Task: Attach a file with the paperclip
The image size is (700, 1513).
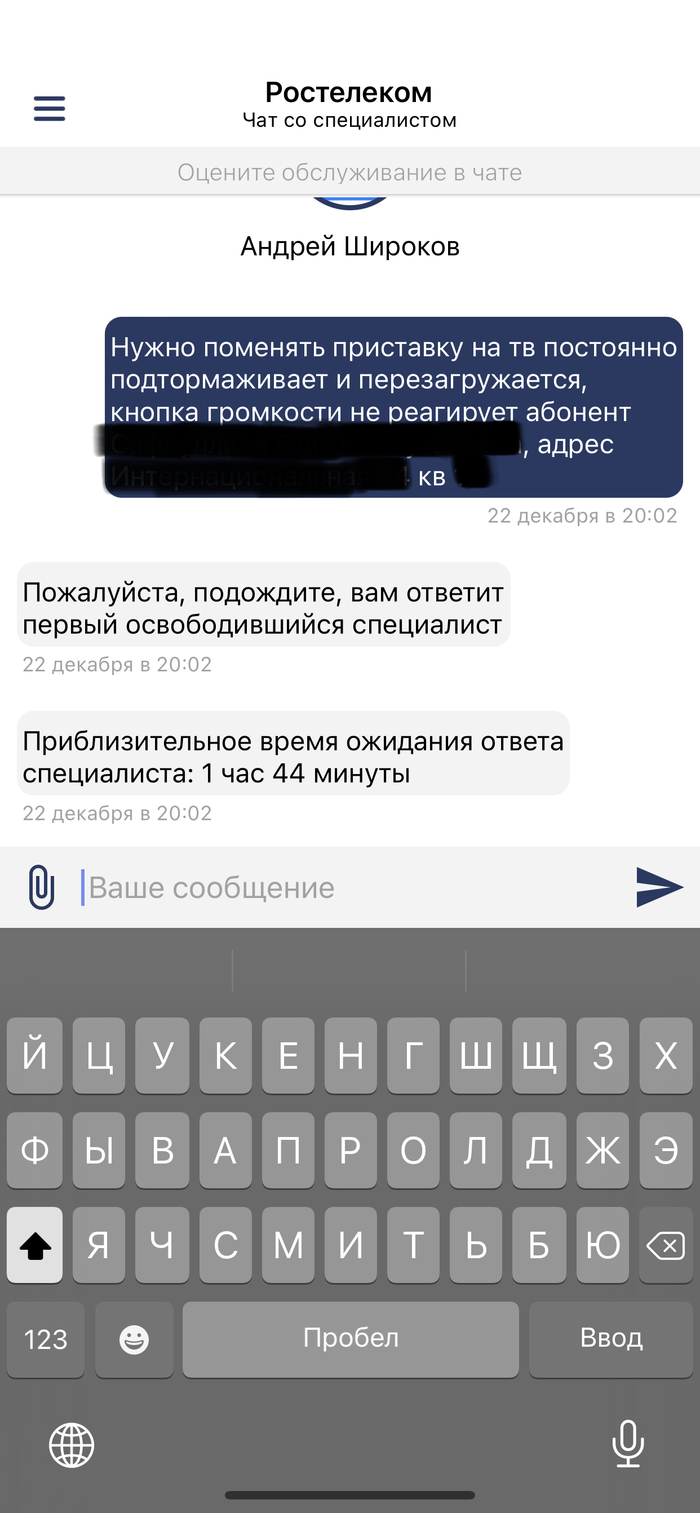Action: (41, 887)
